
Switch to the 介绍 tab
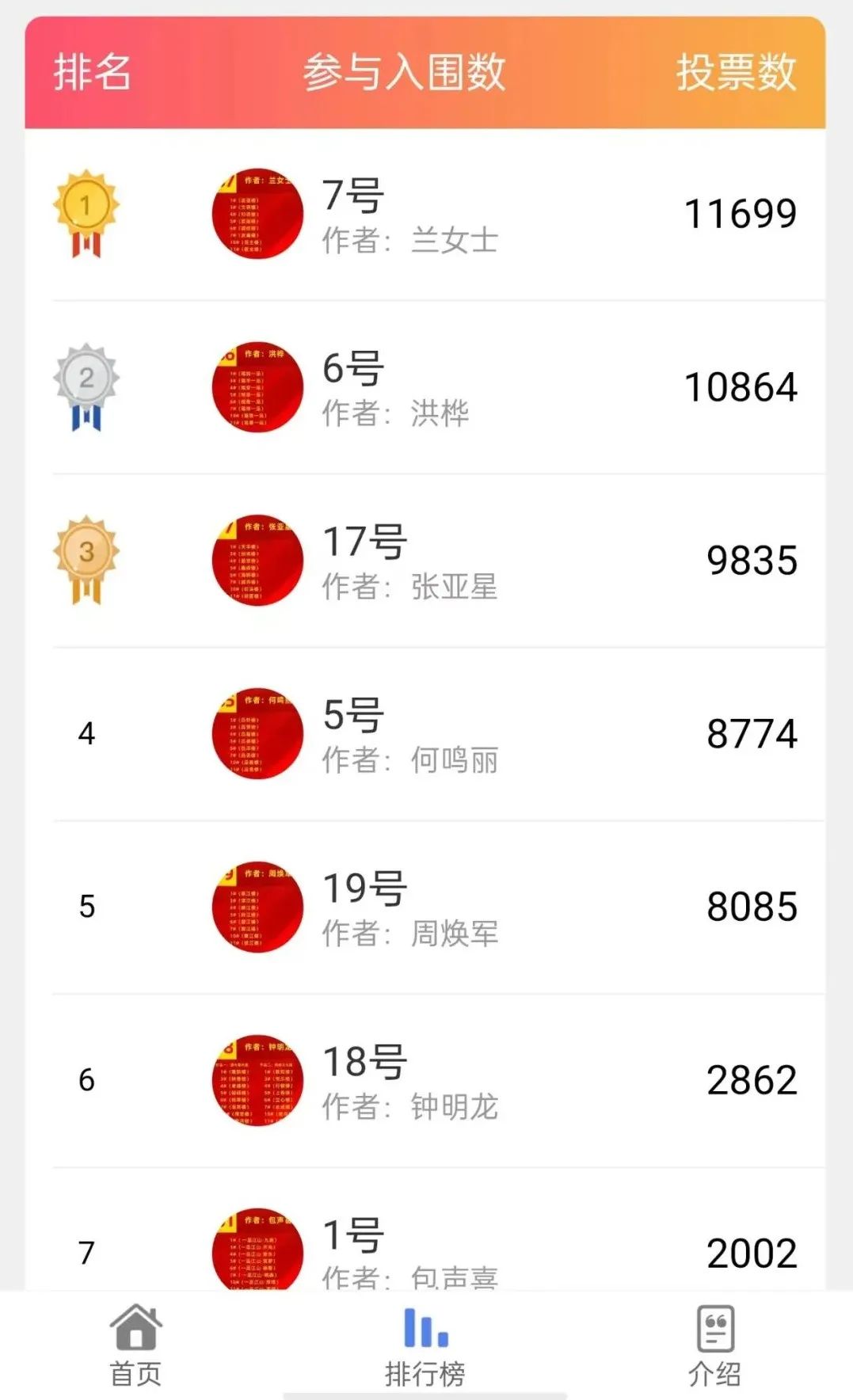click(x=715, y=1345)
